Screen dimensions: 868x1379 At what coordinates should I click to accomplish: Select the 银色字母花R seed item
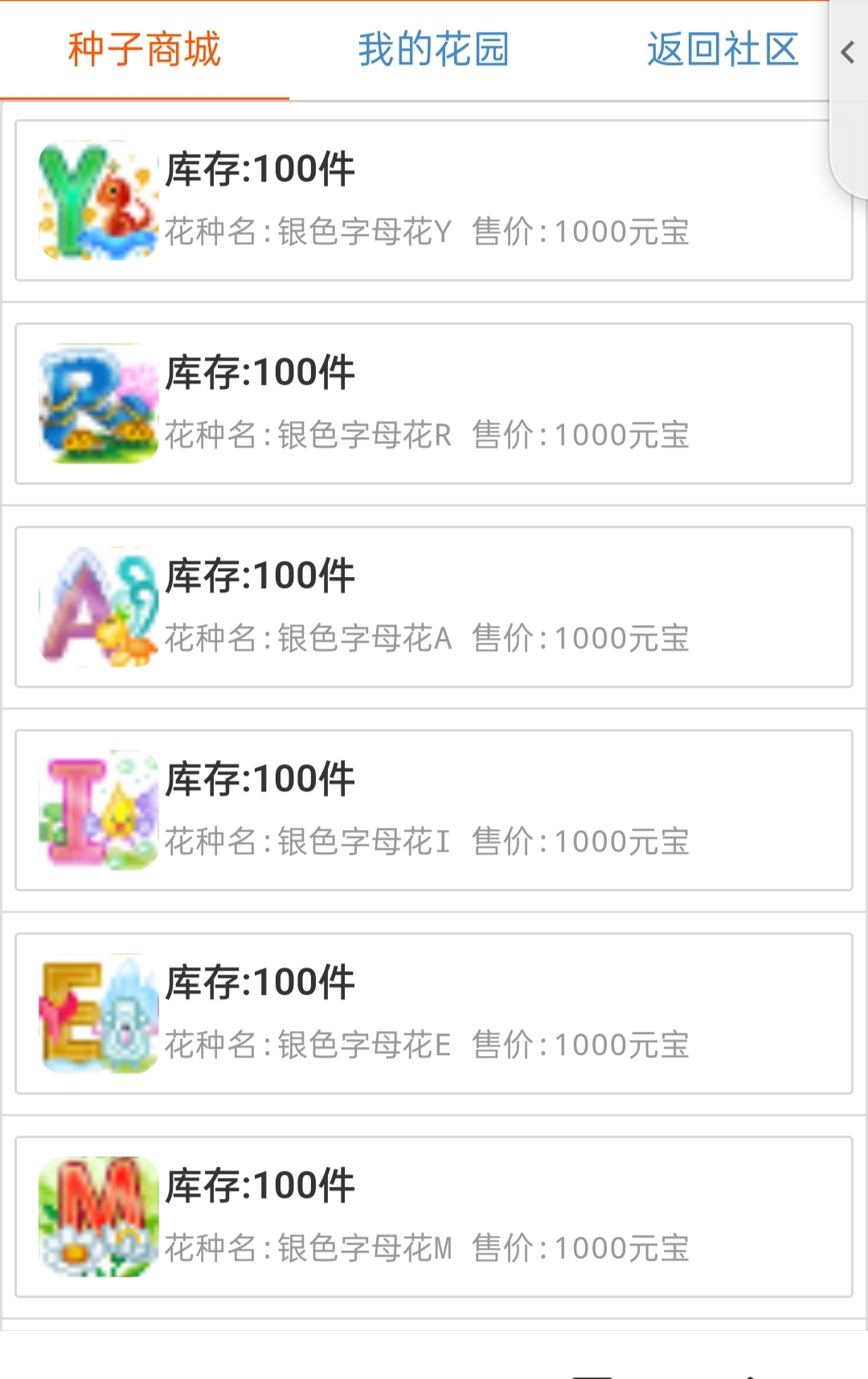pyautogui.click(x=433, y=404)
